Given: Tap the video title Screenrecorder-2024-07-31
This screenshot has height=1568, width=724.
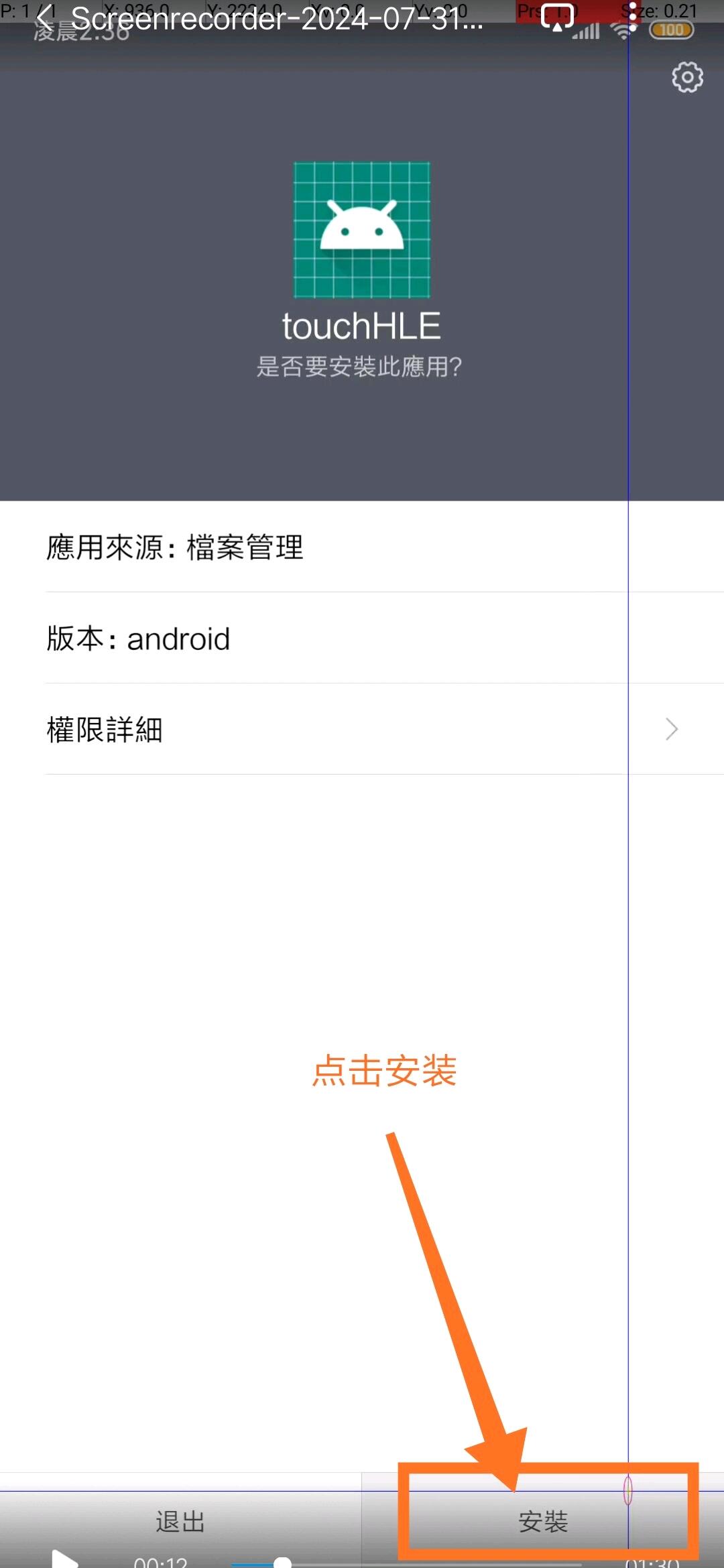Looking at the screenshot, I should click(x=275, y=20).
